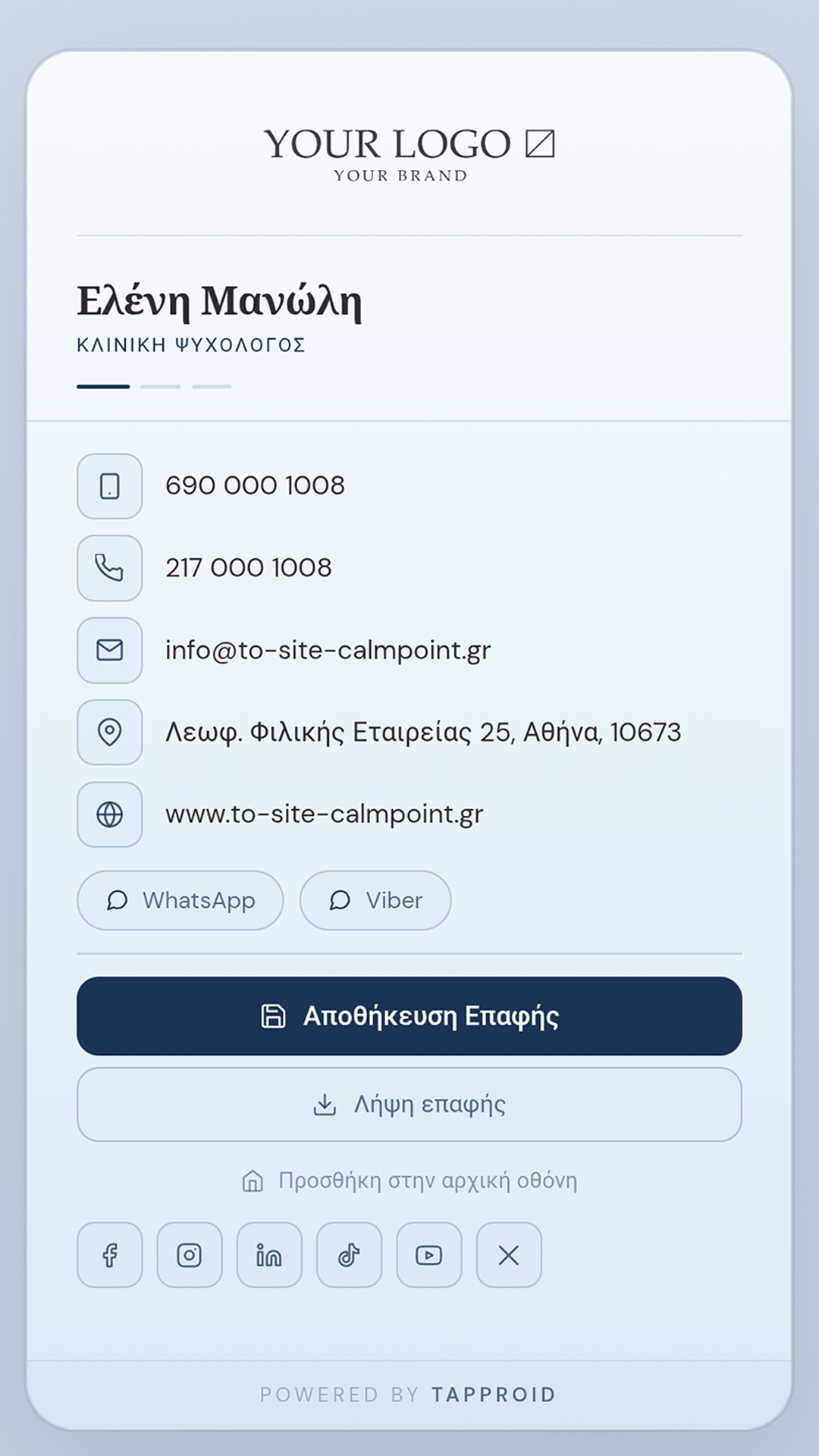Email info@to-site-calmpoint.gr
The width and height of the screenshot is (819, 1456).
tap(409, 650)
